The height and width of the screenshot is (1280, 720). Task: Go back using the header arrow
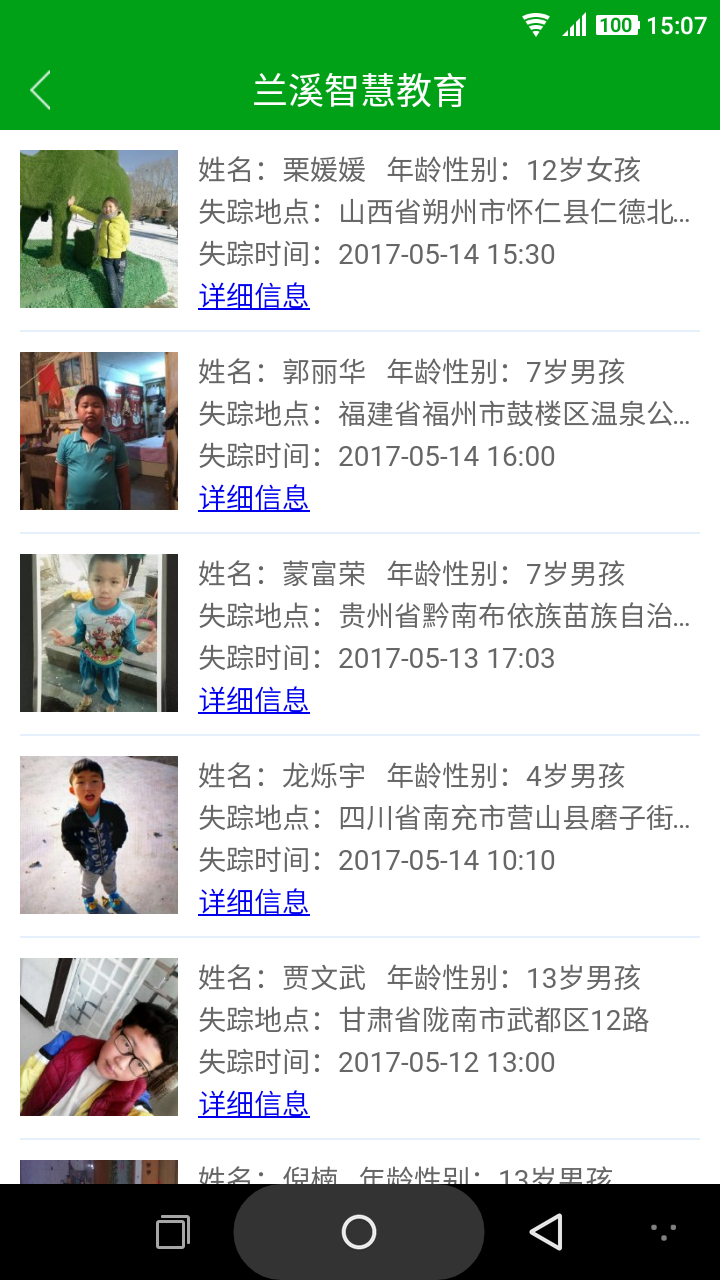click(40, 90)
